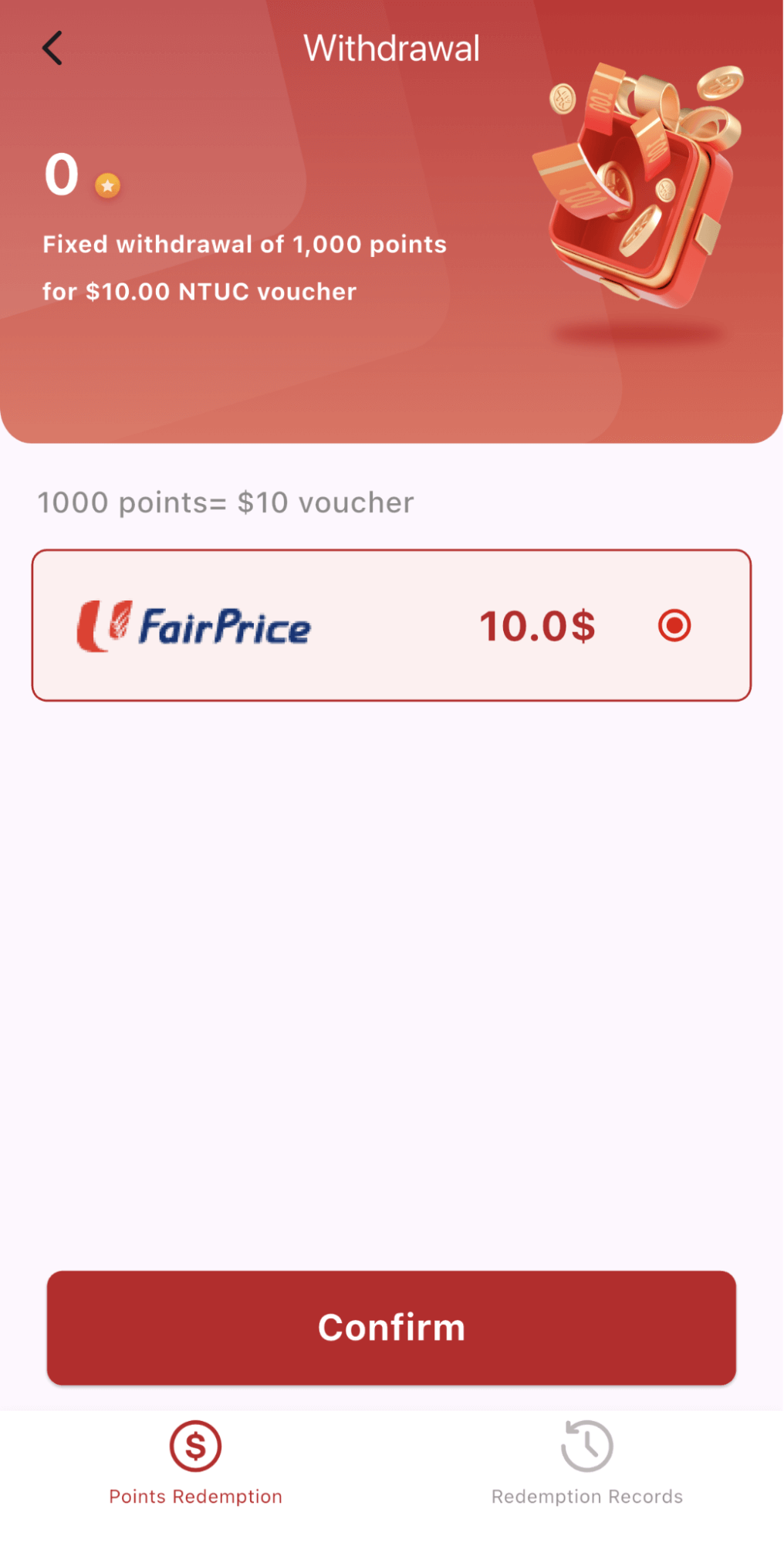The width and height of the screenshot is (784, 1543).
Task: Tap the FairPrice brand logo
Action: coord(193,625)
